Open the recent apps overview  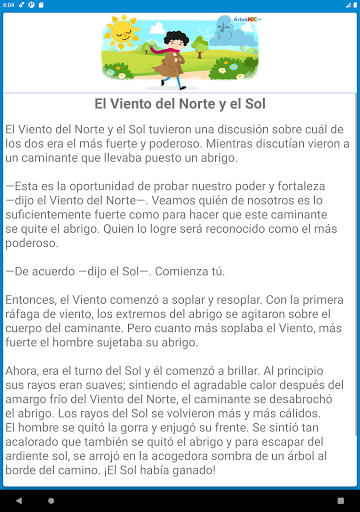(341, 500)
